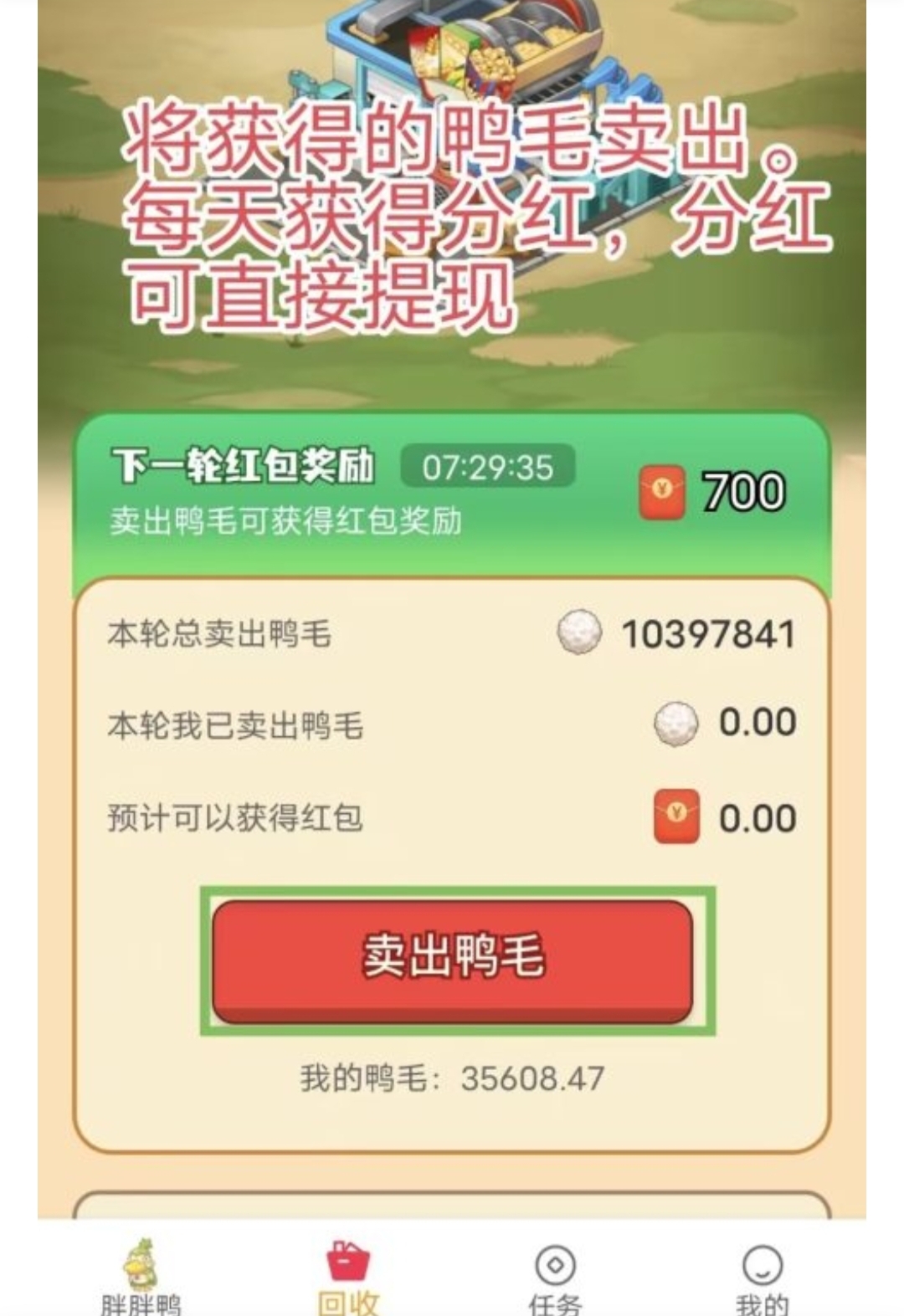The image size is (904, 1316).
Task: Go to the 我的 tab
Action: point(762,1277)
